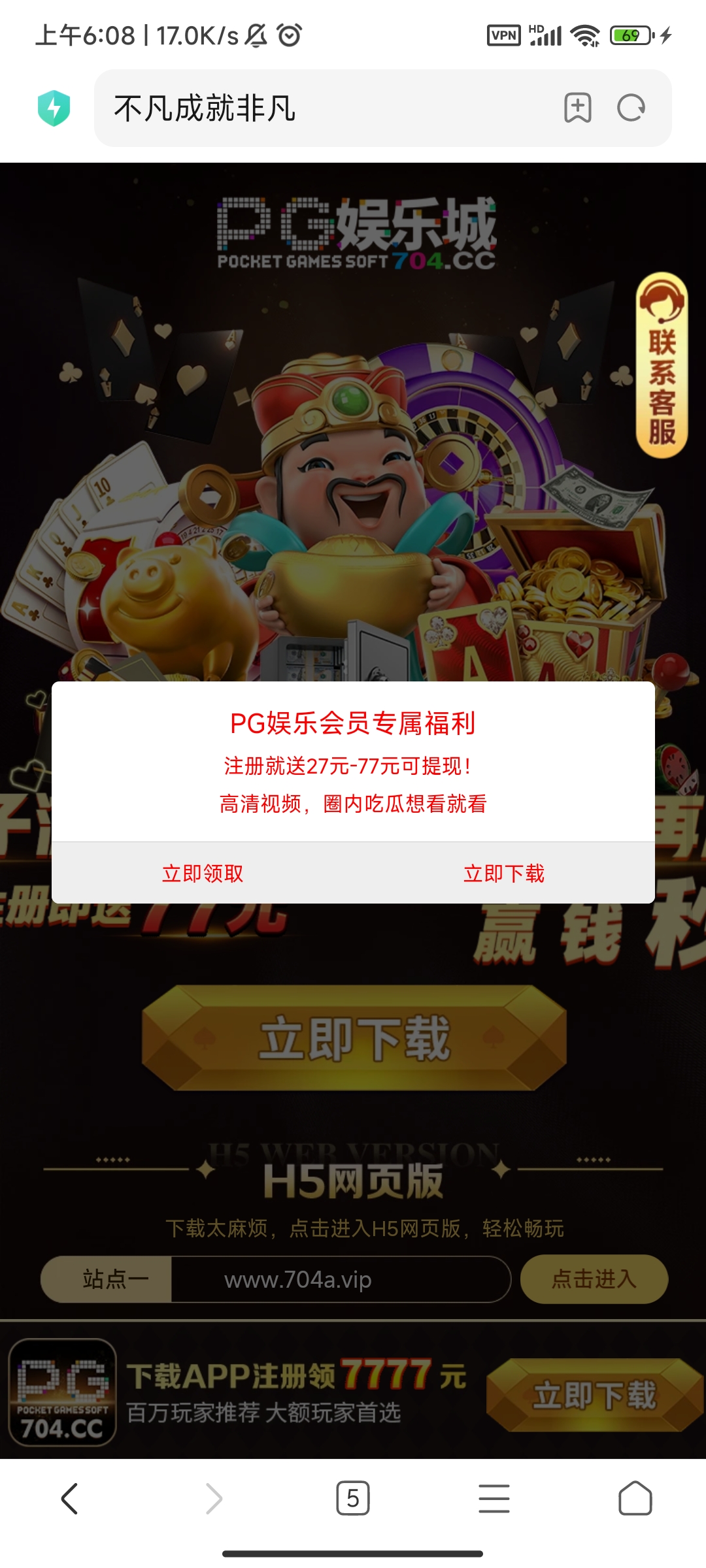The height and width of the screenshot is (1568, 706).
Task: Go back to the previous page
Action: pos(70,1498)
